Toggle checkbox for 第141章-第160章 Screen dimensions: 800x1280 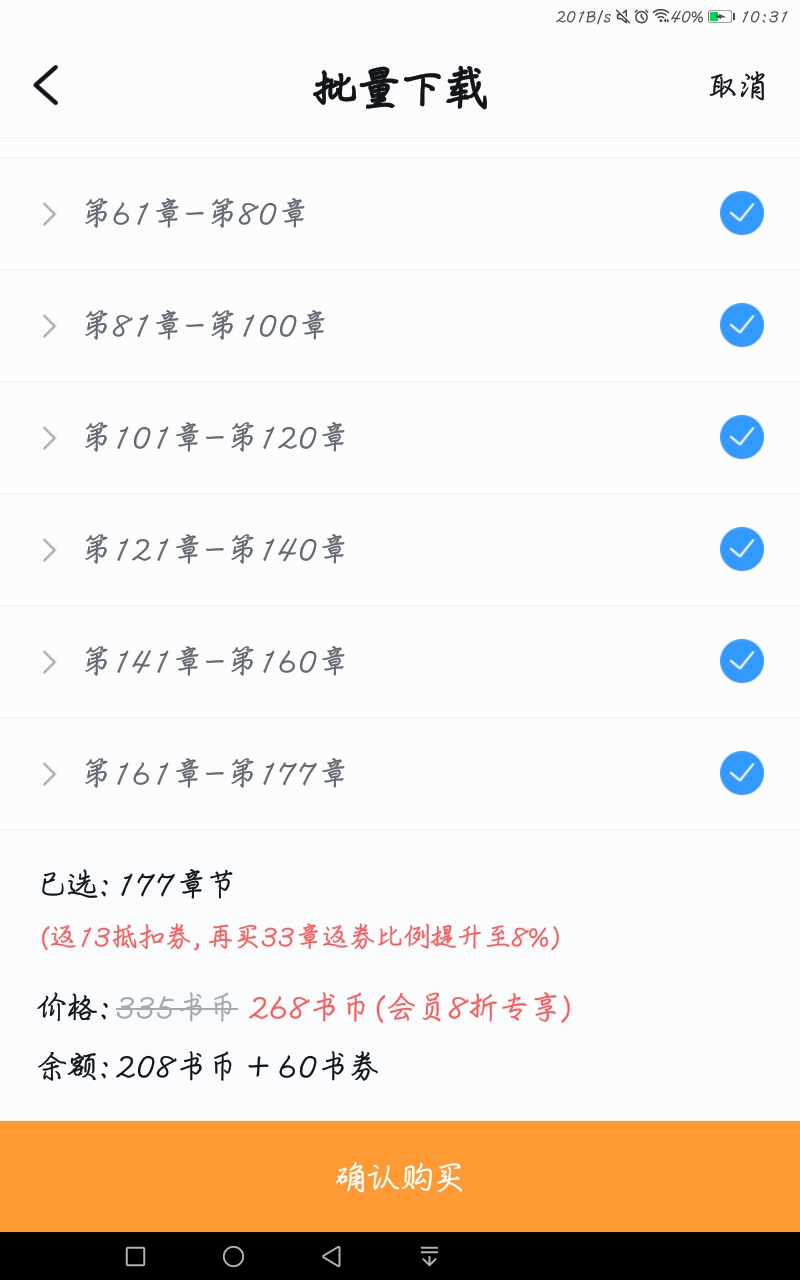point(742,661)
